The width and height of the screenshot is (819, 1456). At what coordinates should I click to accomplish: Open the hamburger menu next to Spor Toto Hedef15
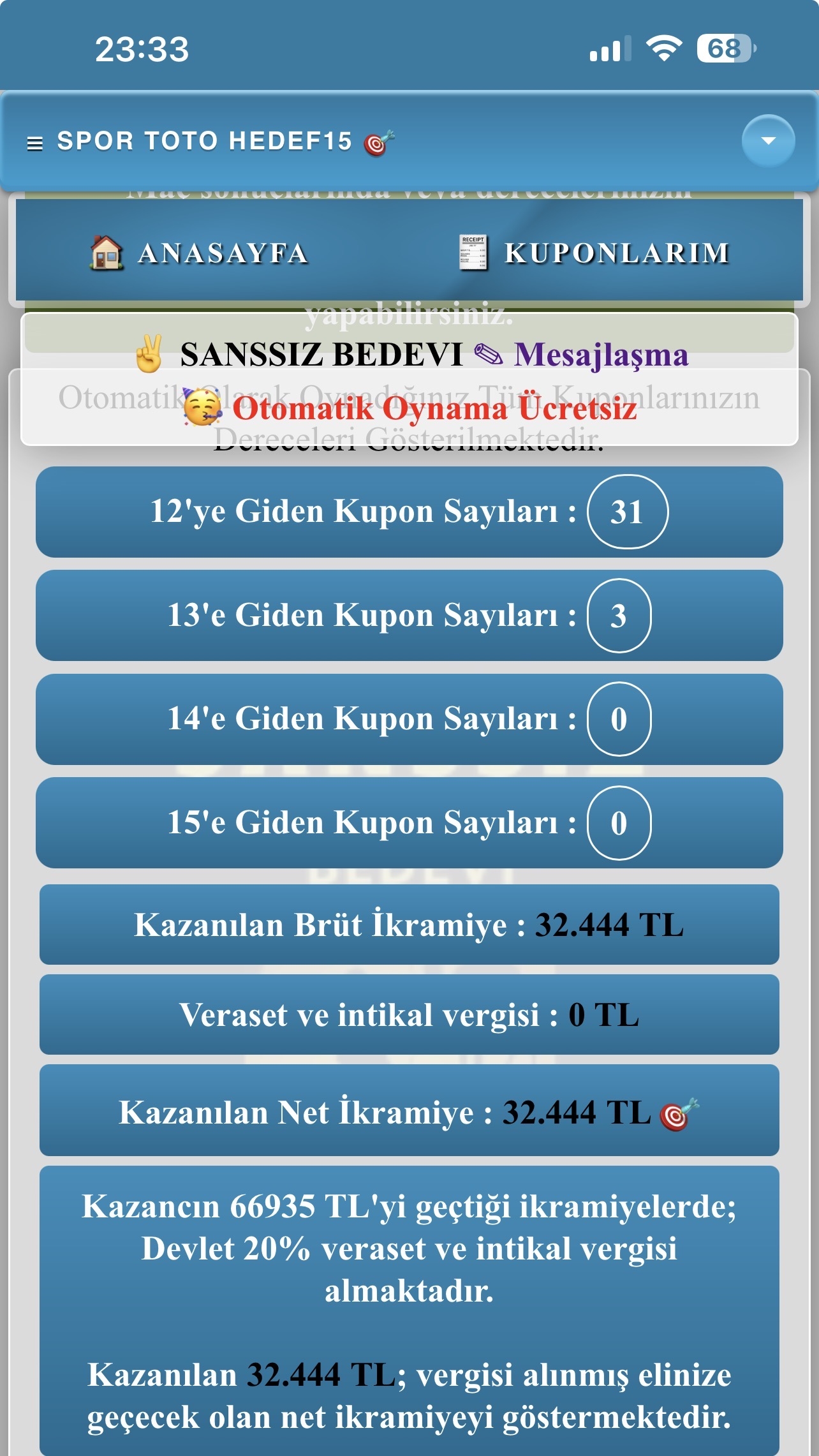click(x=35, y=143)
